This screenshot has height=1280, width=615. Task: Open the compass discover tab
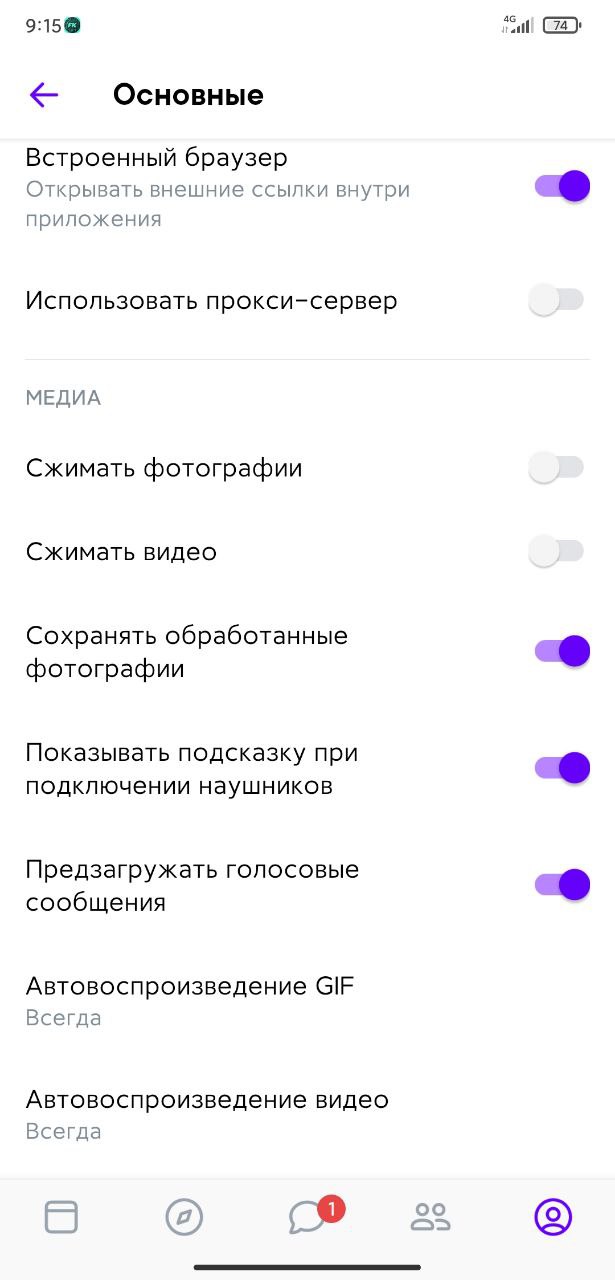coord(184,1217)
